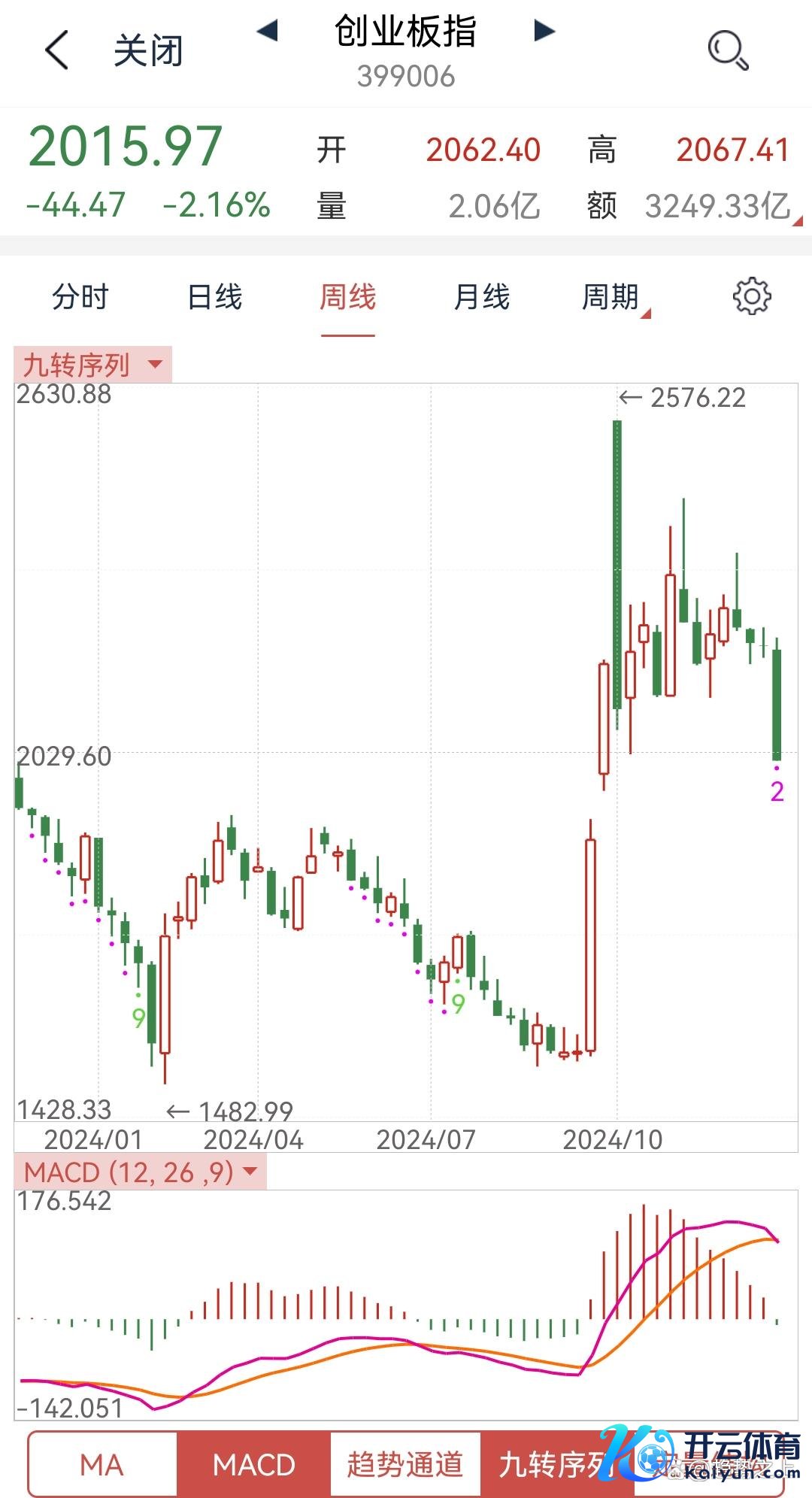Screen dimensions: 812x1498
Task: Open the 九转序列 indicator dropdown above chart
Action: 92,365
